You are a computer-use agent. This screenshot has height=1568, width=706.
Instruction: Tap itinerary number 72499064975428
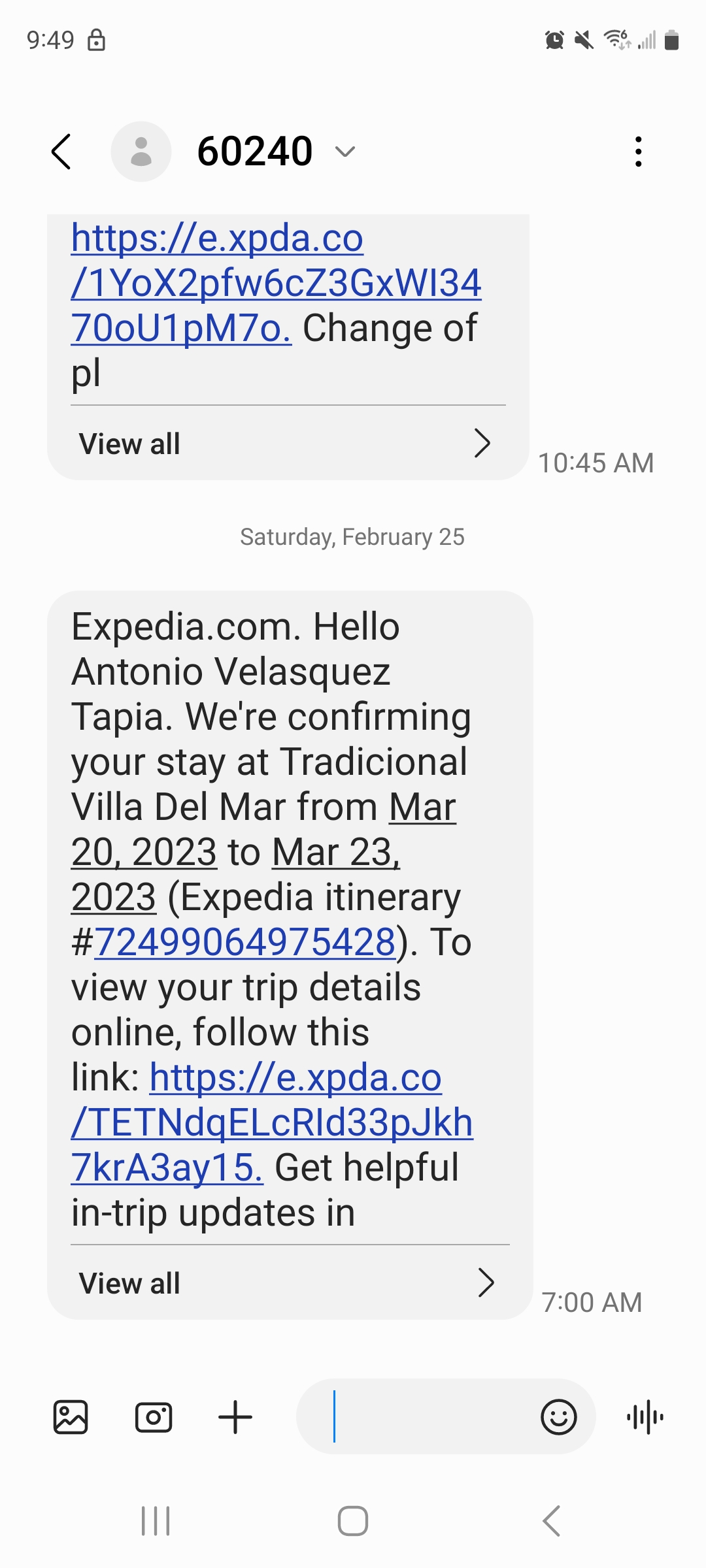click(x=245, y=942)
